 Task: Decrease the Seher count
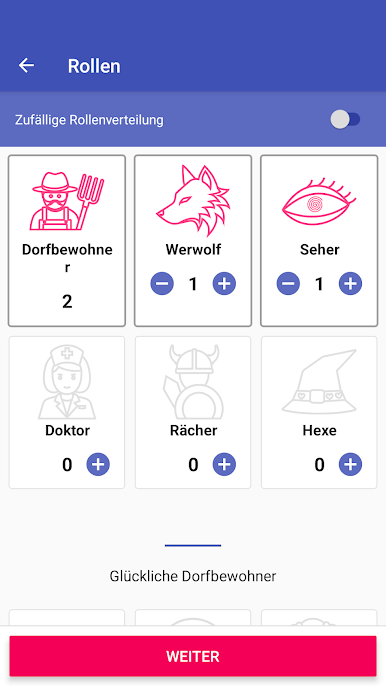coord(288,284)
